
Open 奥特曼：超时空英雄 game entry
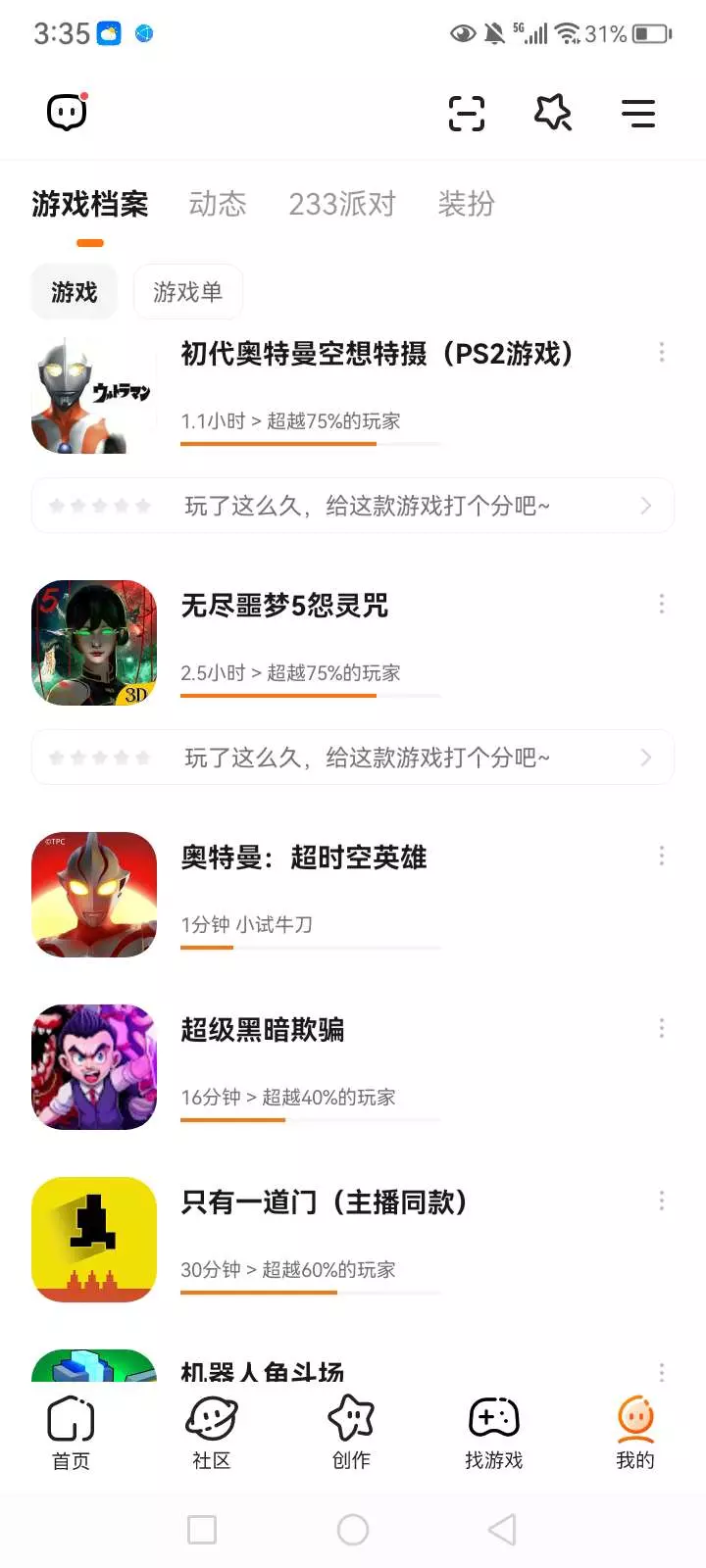[x=304, y=858]
